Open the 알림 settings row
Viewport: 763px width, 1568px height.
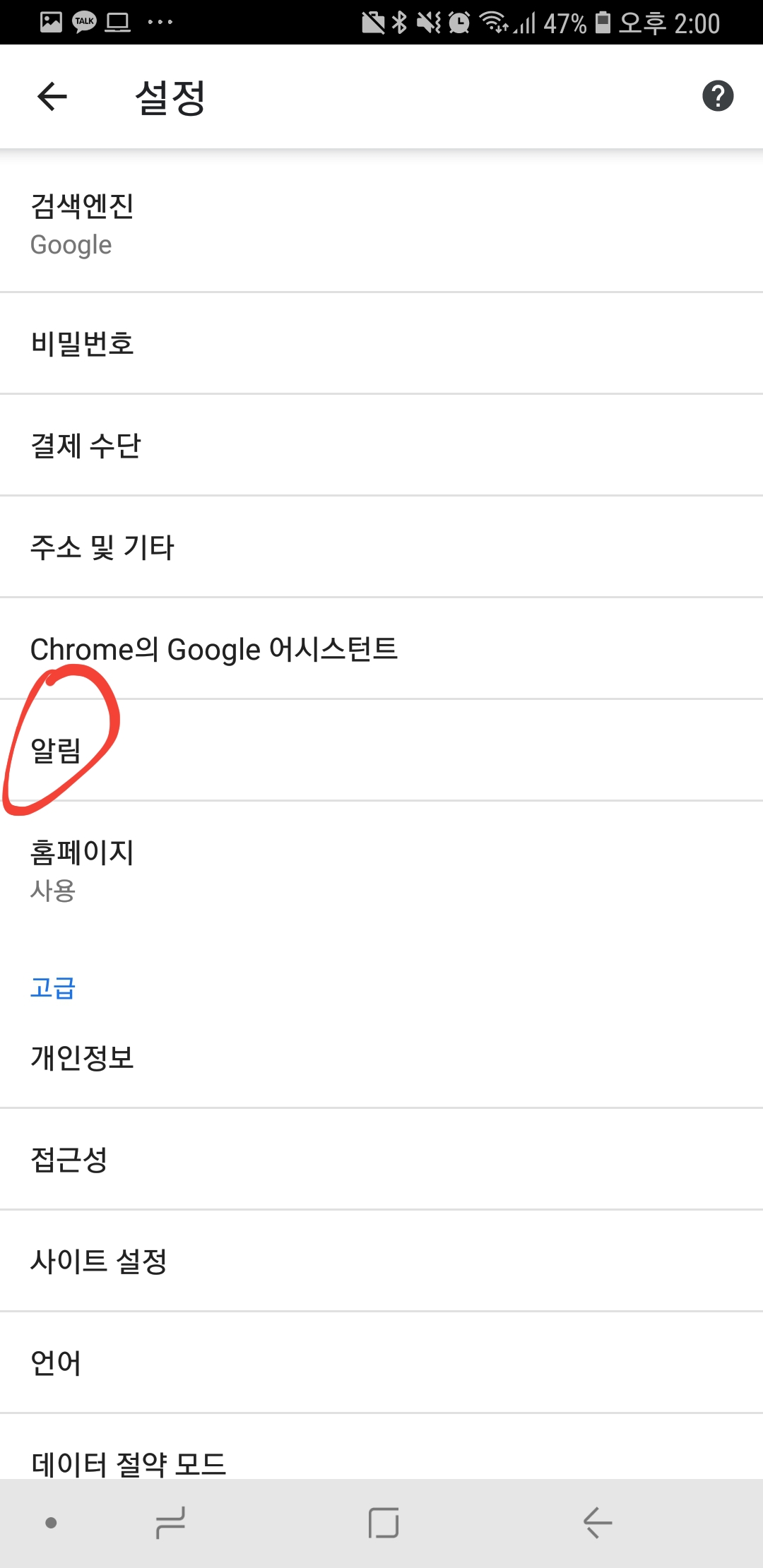(381, 750)
